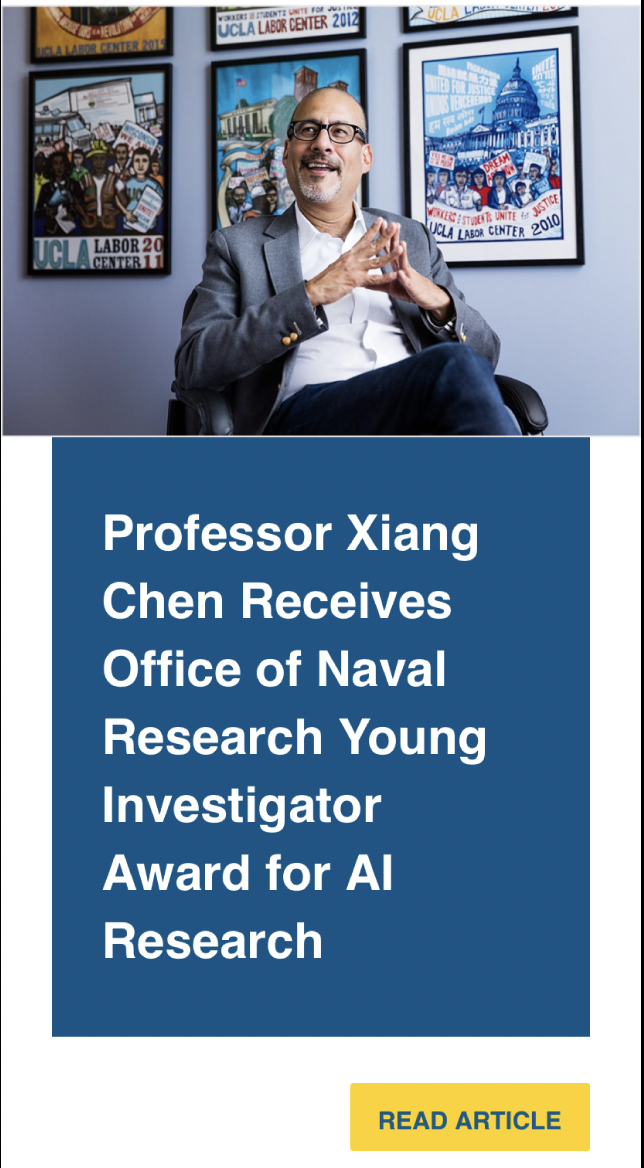
Task: Open the Professor Xiang Chen article photo
Action: pyautogui.click(x=321, y=220)
